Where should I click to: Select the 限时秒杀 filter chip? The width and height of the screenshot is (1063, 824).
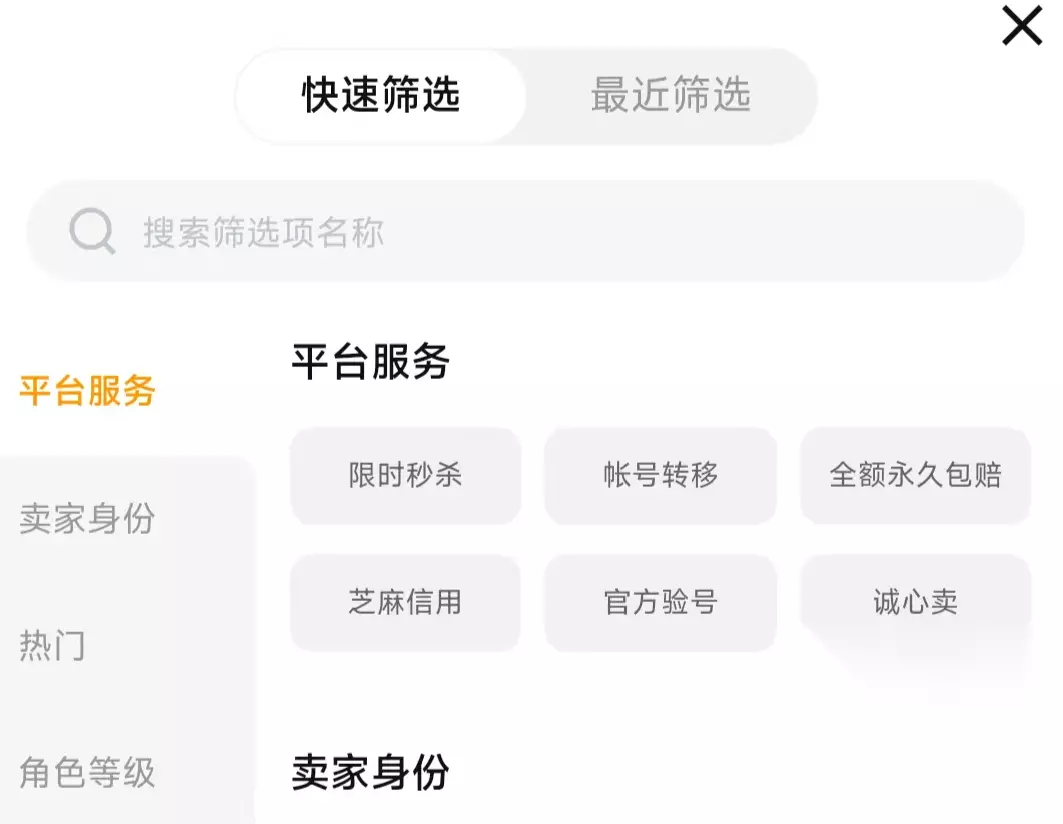[405, 475]
